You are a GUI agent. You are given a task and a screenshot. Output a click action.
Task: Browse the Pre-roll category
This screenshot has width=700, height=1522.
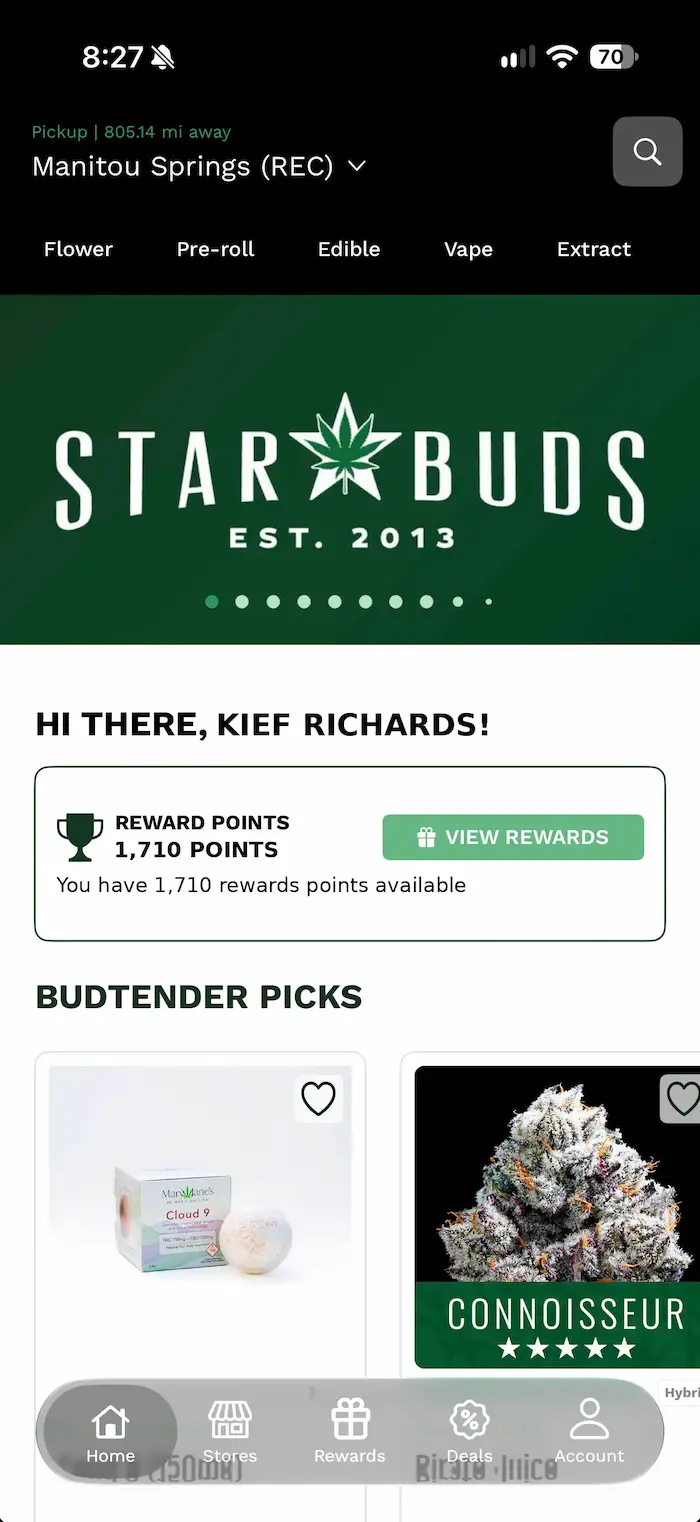click(x=216, y=249)
